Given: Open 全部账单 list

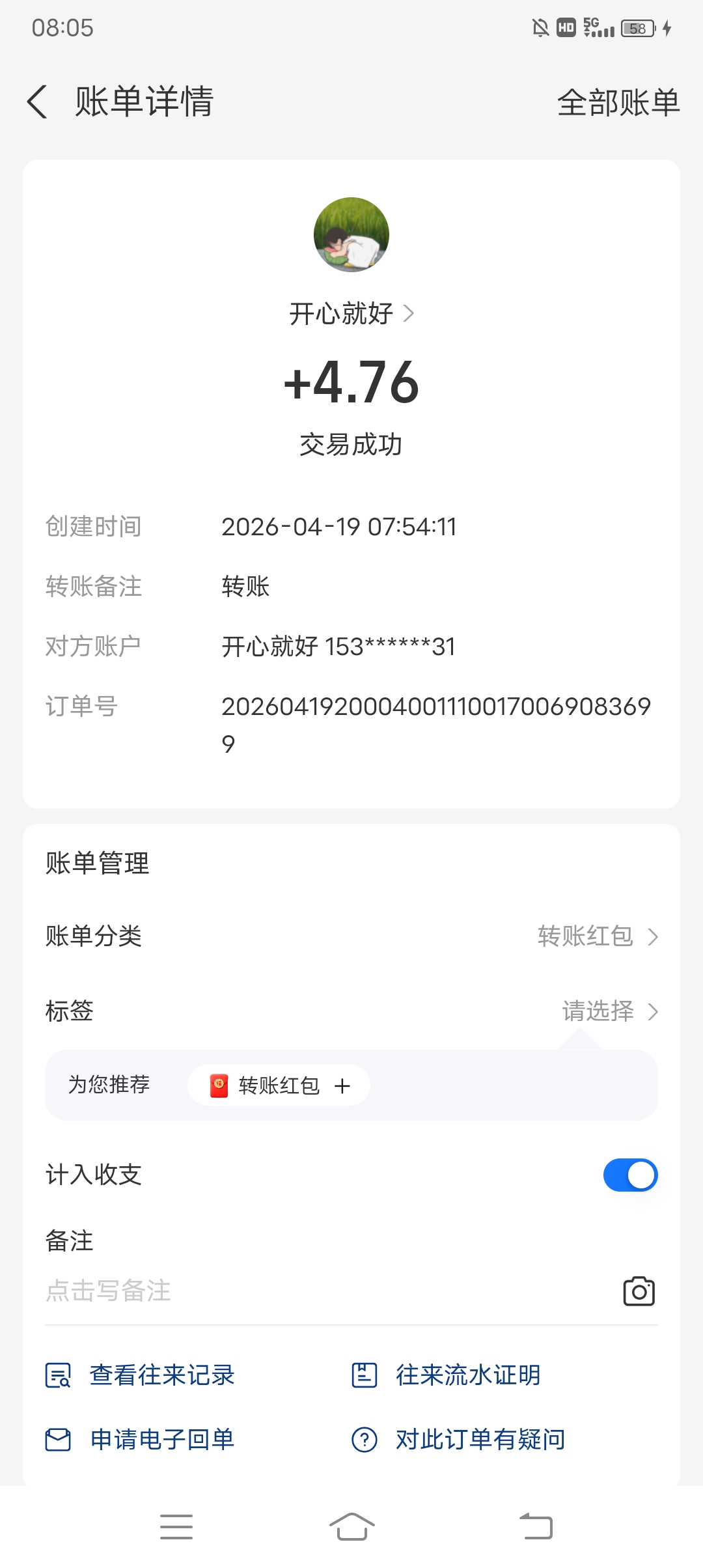Looking at the screenshot, I should click(x=618, y=103).
